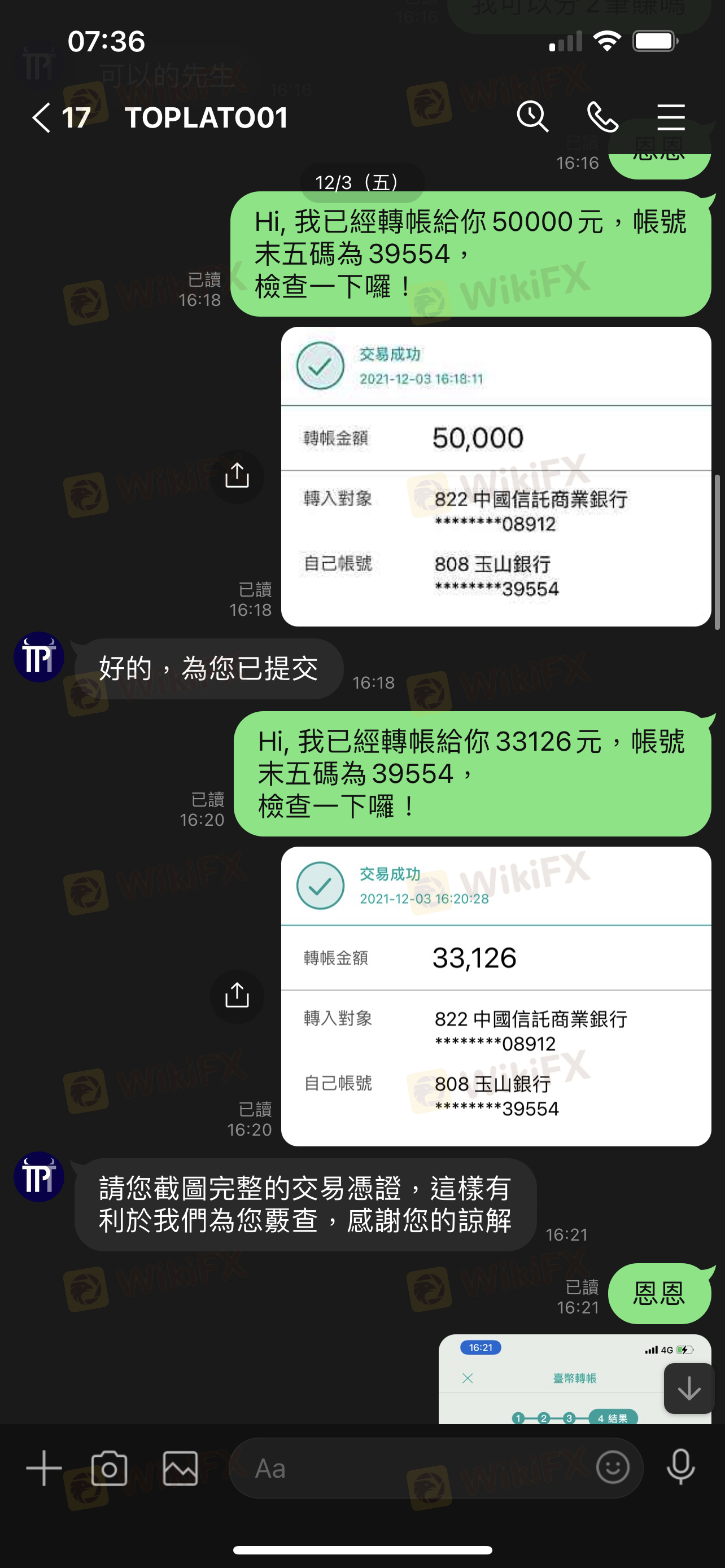Start a voice call with TOPLATO01
Image resolution: width=725 pixels, height=1568 pixels.
point(602,117)
